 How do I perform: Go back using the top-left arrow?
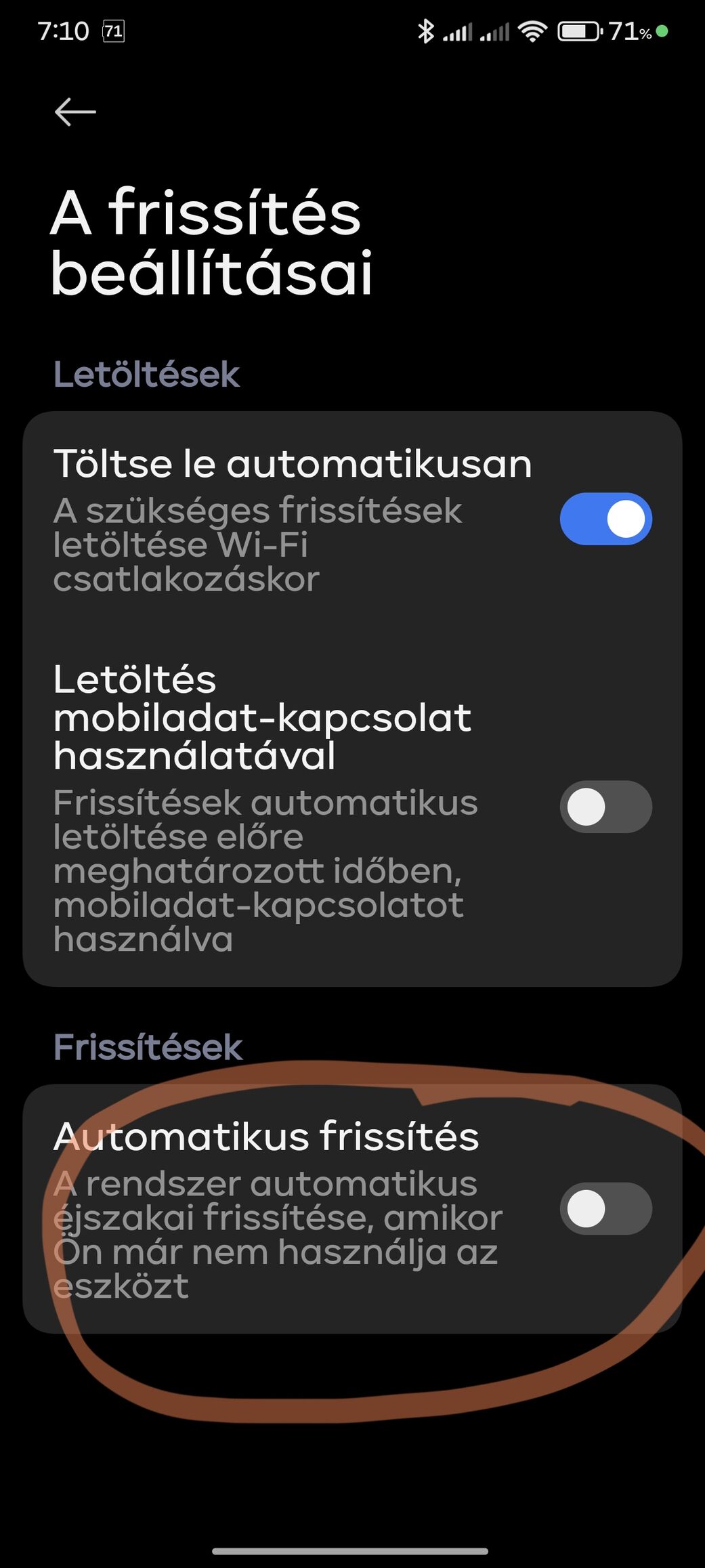(x=75, y=112)
